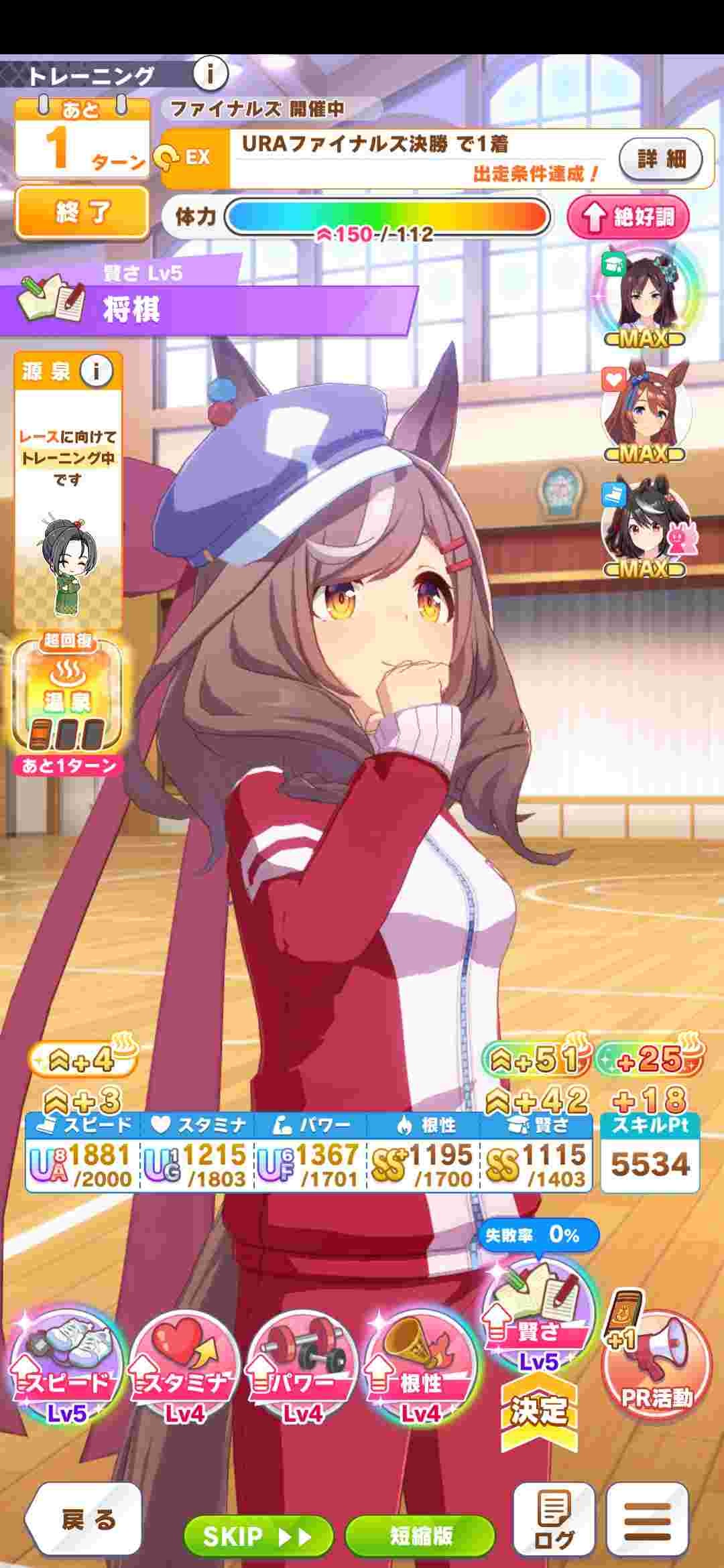Select スタミナ Lv4 training
Screen dimensions: 724x1568
(184, 1368)
